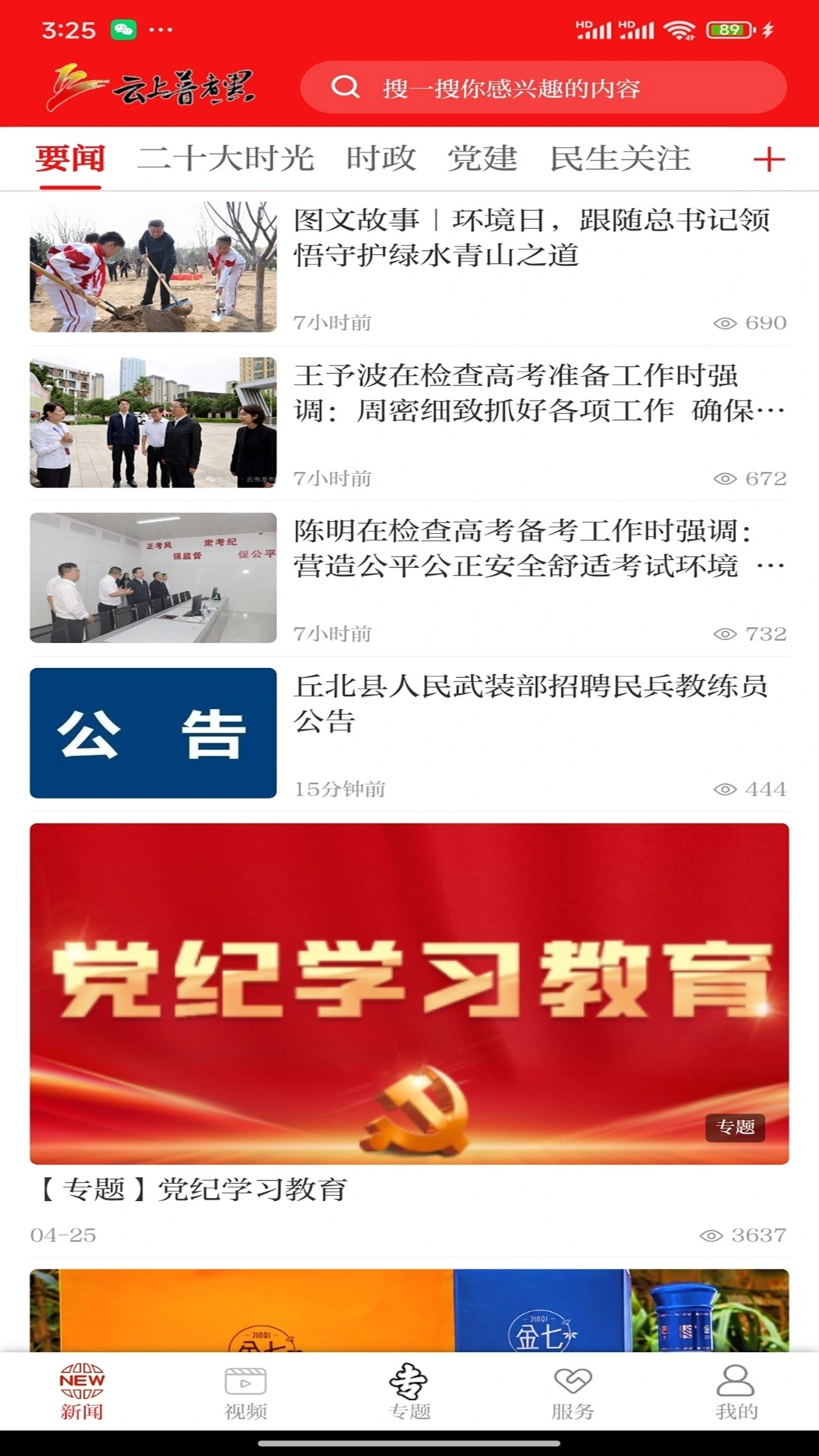Switch to the 时政 tab
819x1456 pixels.
click(381, 159)
